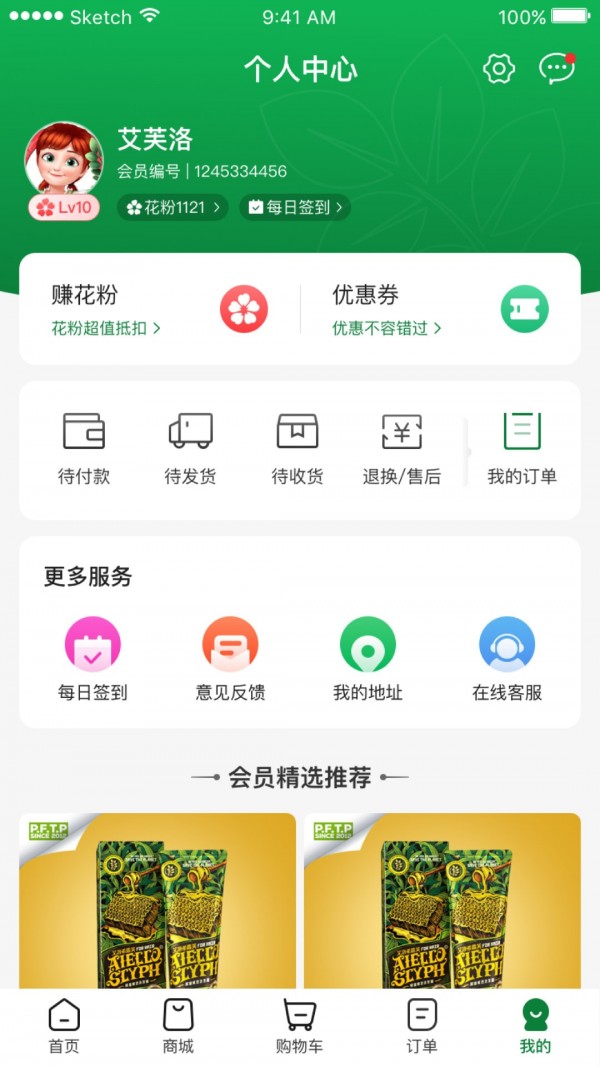600x1067 pixels.
Task: Switch to the 首页 tab
Action: pos(64,1027)
